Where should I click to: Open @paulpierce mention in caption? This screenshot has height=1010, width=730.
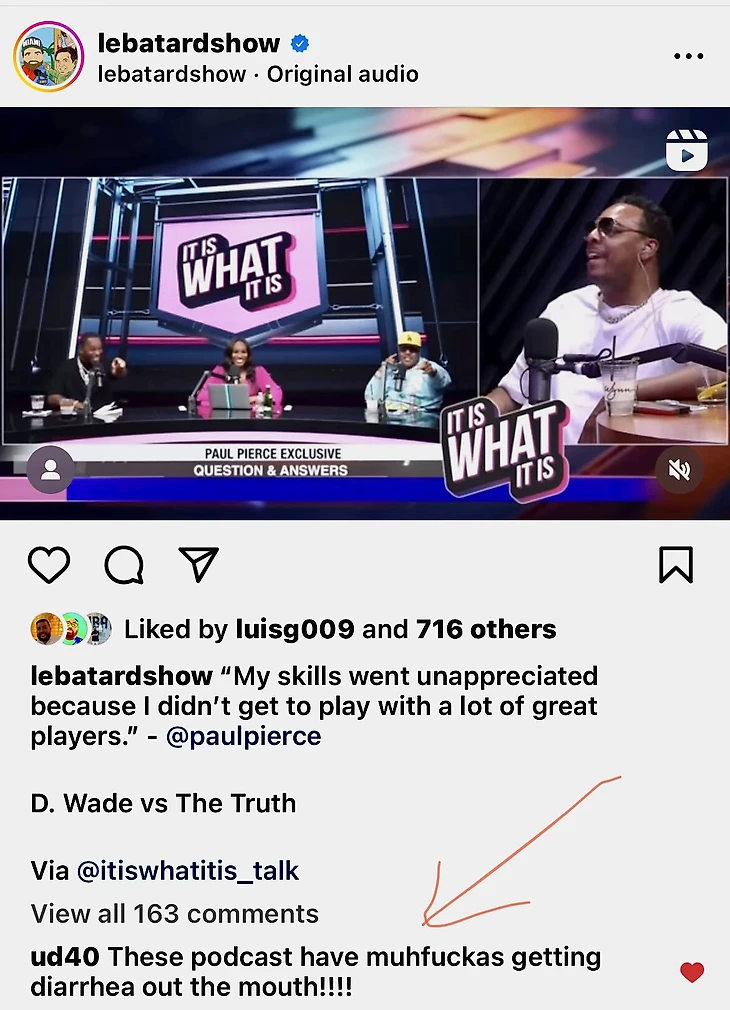259,737
